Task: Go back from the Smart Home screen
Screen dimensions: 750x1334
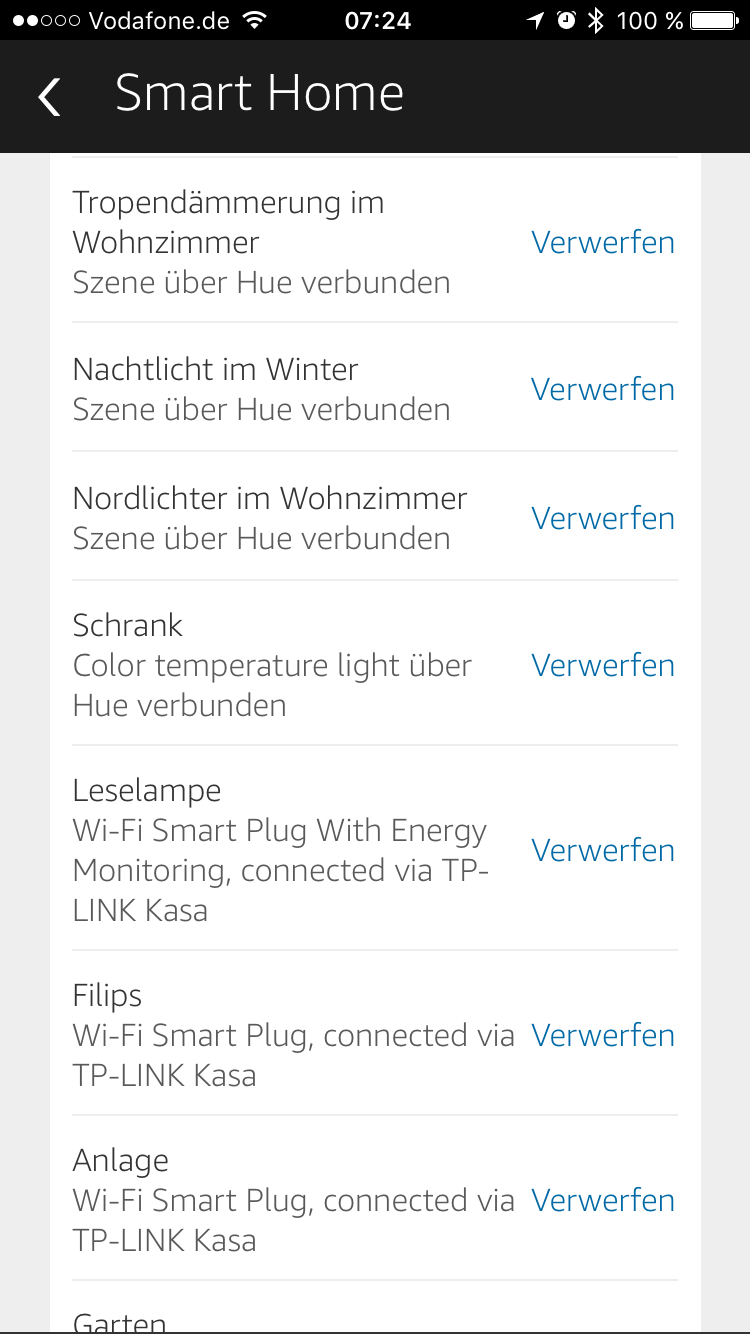Action: (x=49, y=96)
